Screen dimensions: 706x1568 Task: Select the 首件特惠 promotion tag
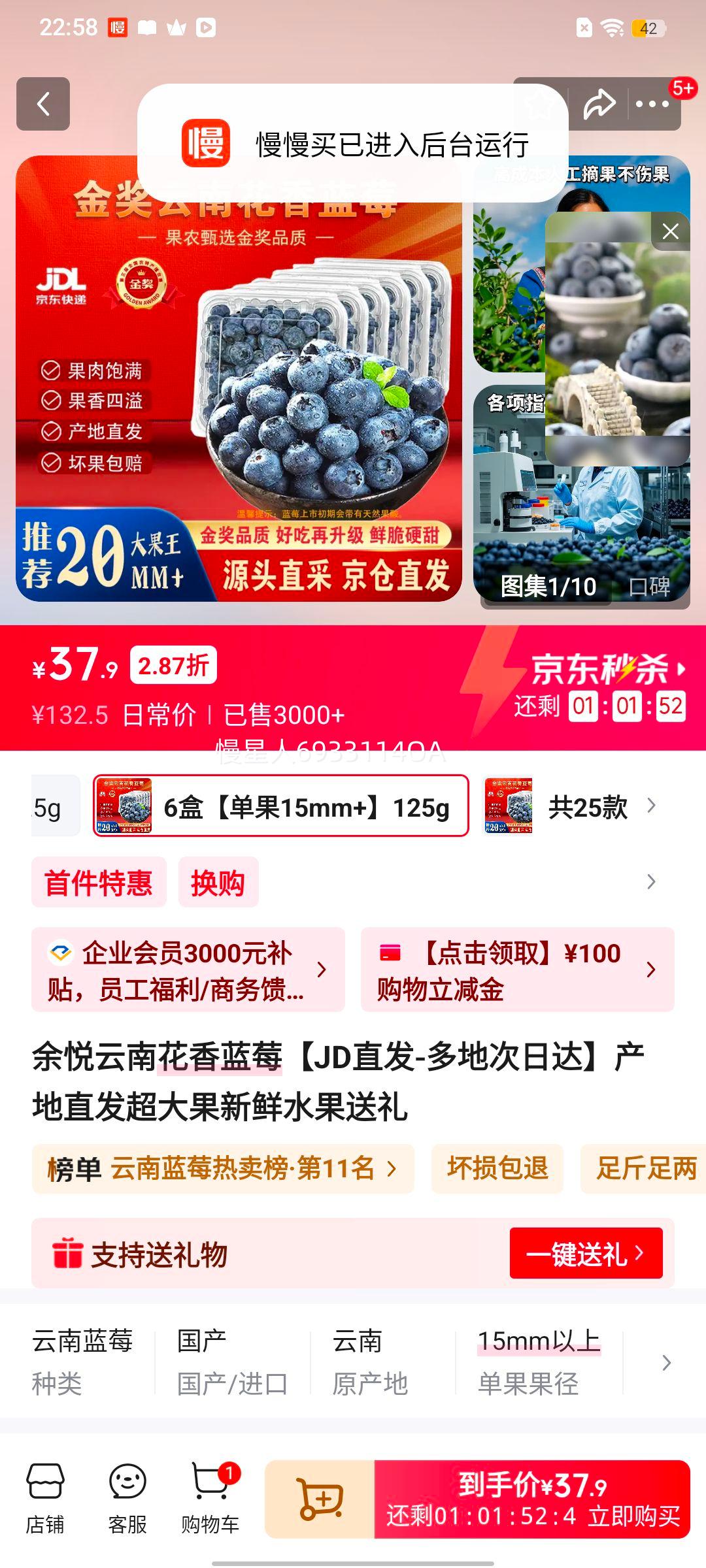(x=98, y=883)
